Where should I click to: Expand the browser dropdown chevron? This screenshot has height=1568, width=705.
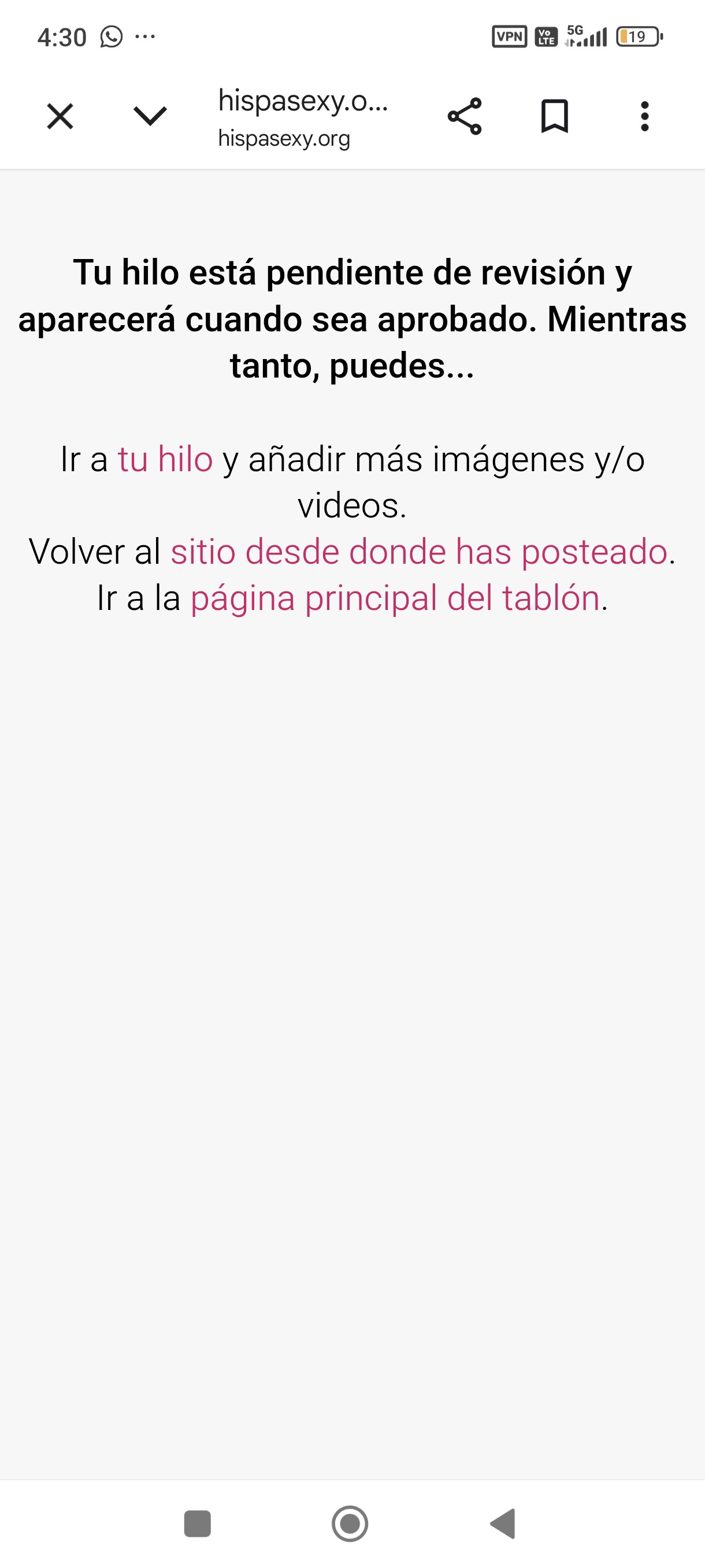pos(150,116)
